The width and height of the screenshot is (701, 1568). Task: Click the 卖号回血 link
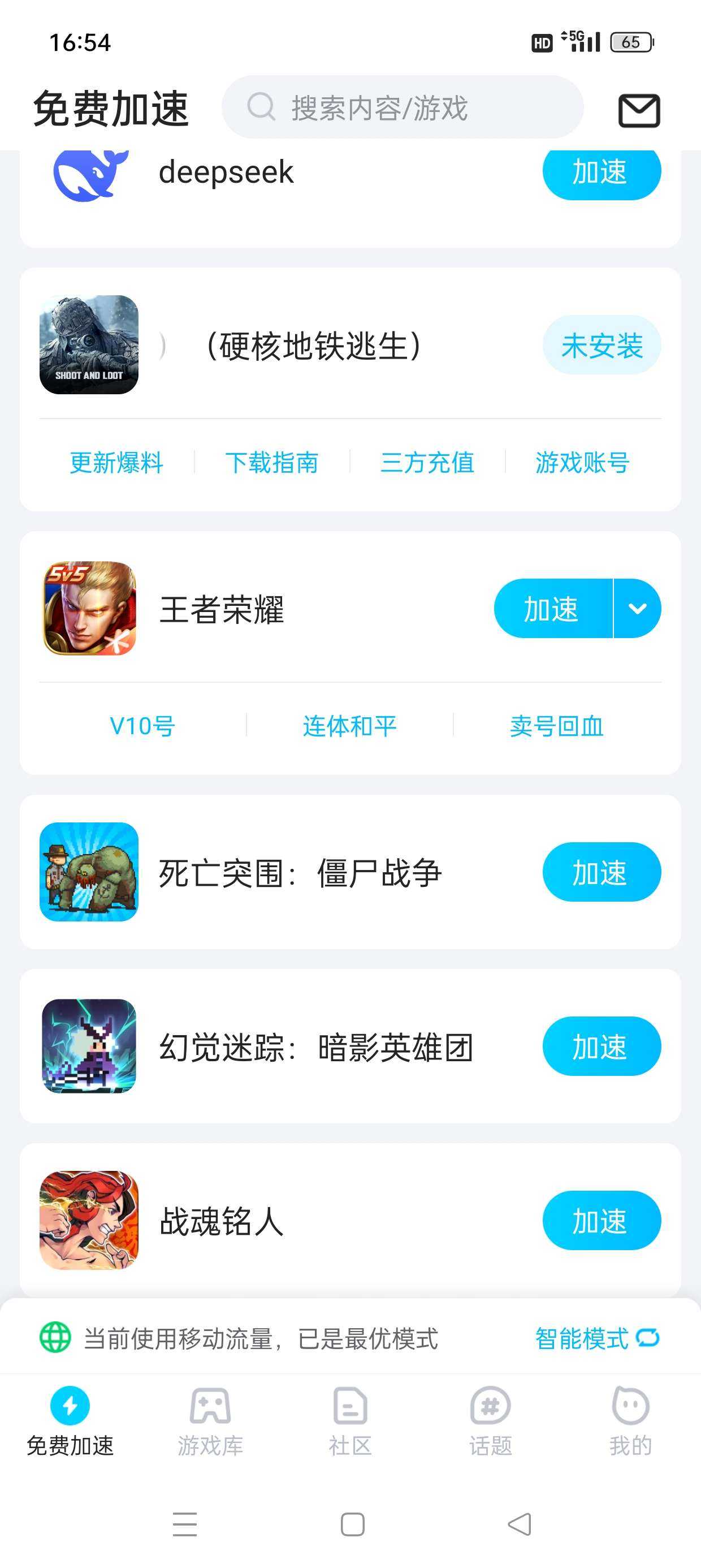(x=557, y=726)
